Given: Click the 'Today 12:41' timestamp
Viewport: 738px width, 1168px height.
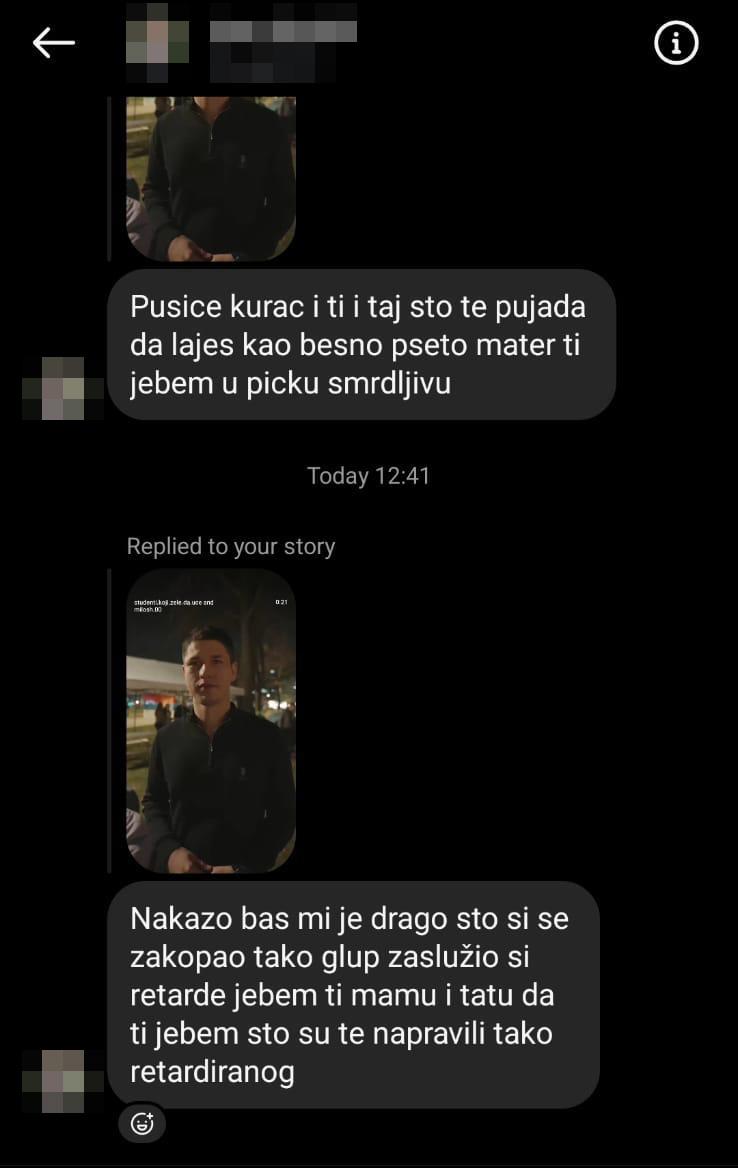Looking at the screenshot, I should pos(368,475).
